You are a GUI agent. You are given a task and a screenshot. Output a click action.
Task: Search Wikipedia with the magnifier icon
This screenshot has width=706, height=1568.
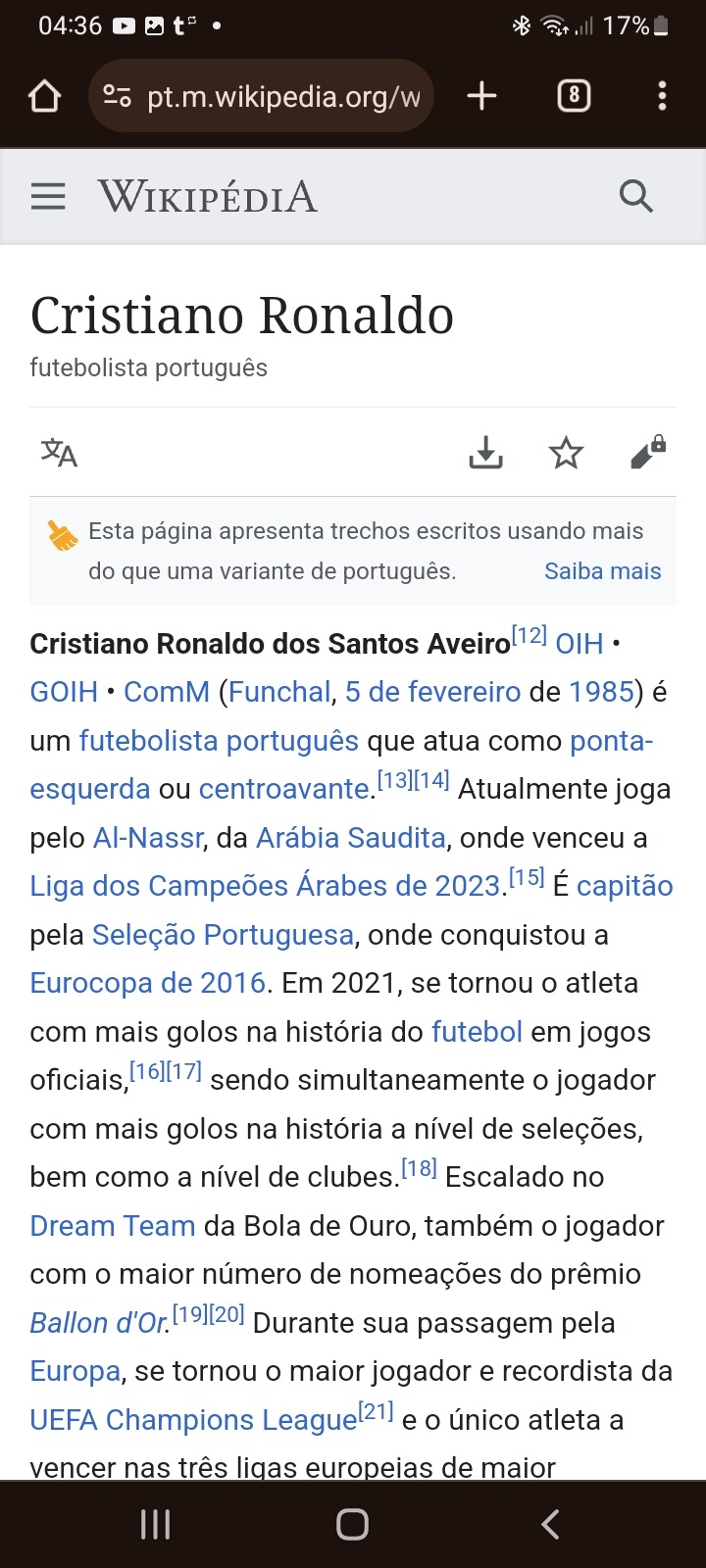point(636,197)
